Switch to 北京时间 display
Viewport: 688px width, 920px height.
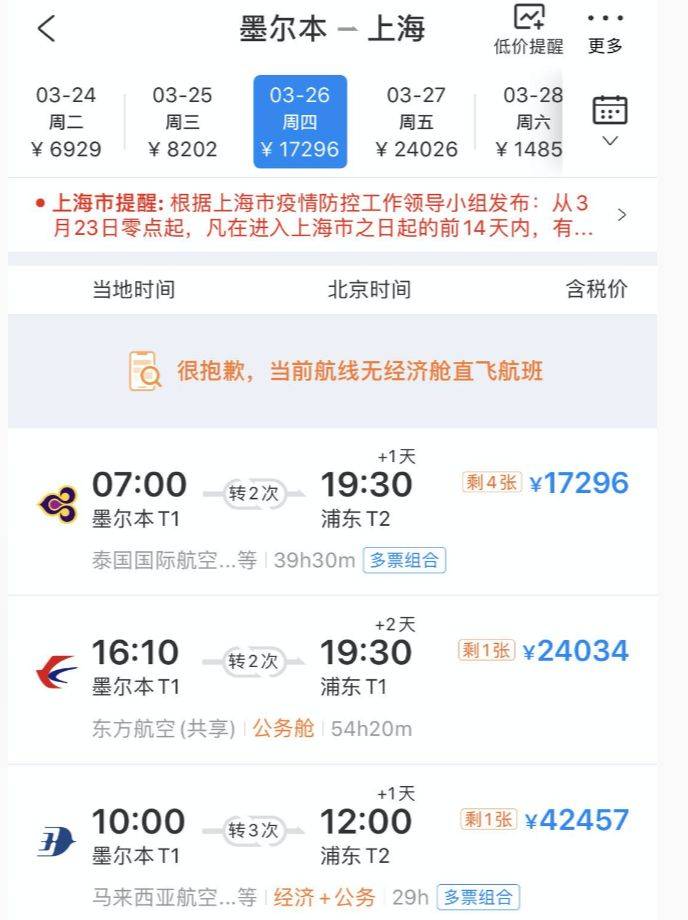[369, 290]
